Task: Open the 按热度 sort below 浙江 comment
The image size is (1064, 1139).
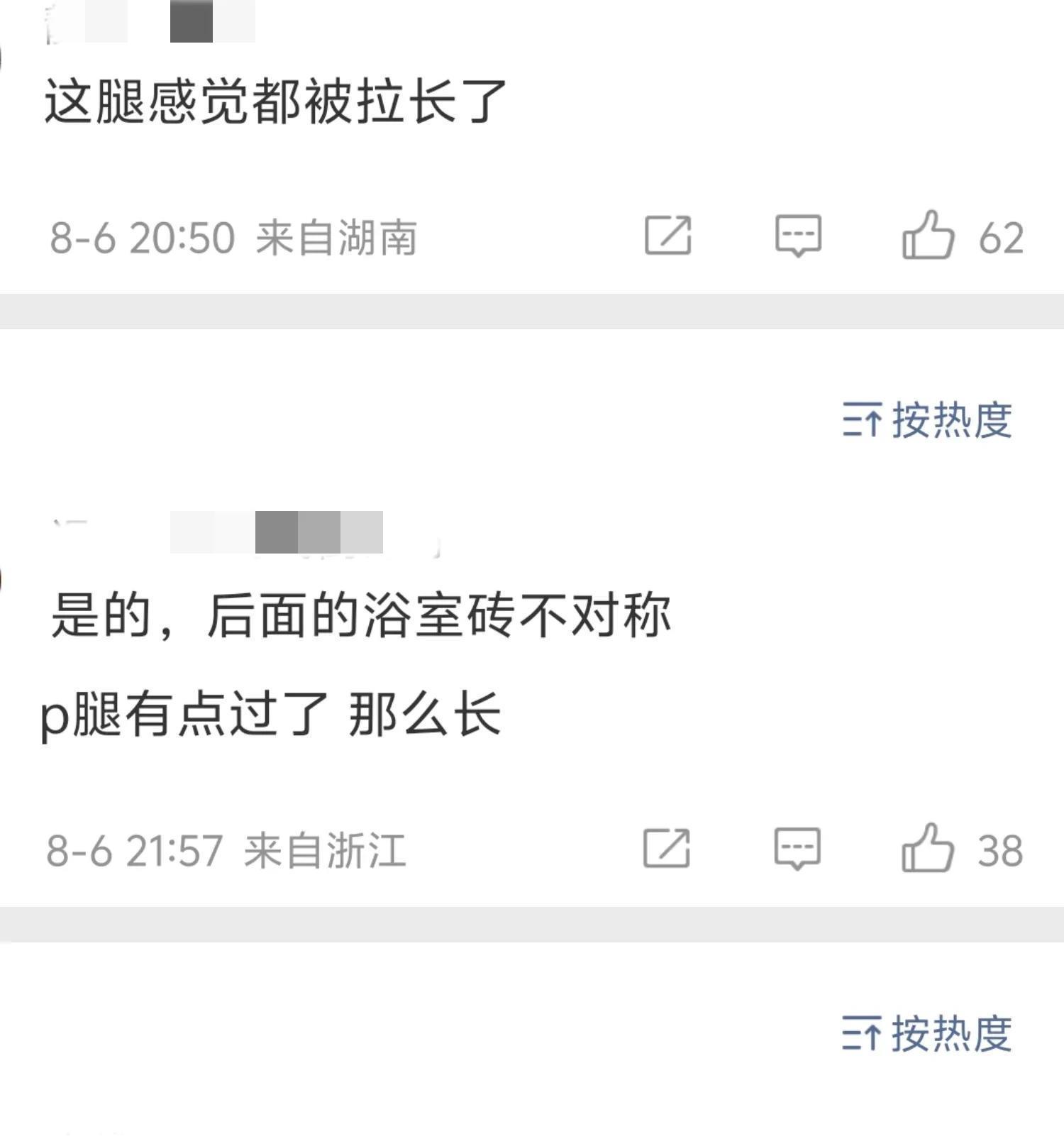Action: click(927, 1033)
